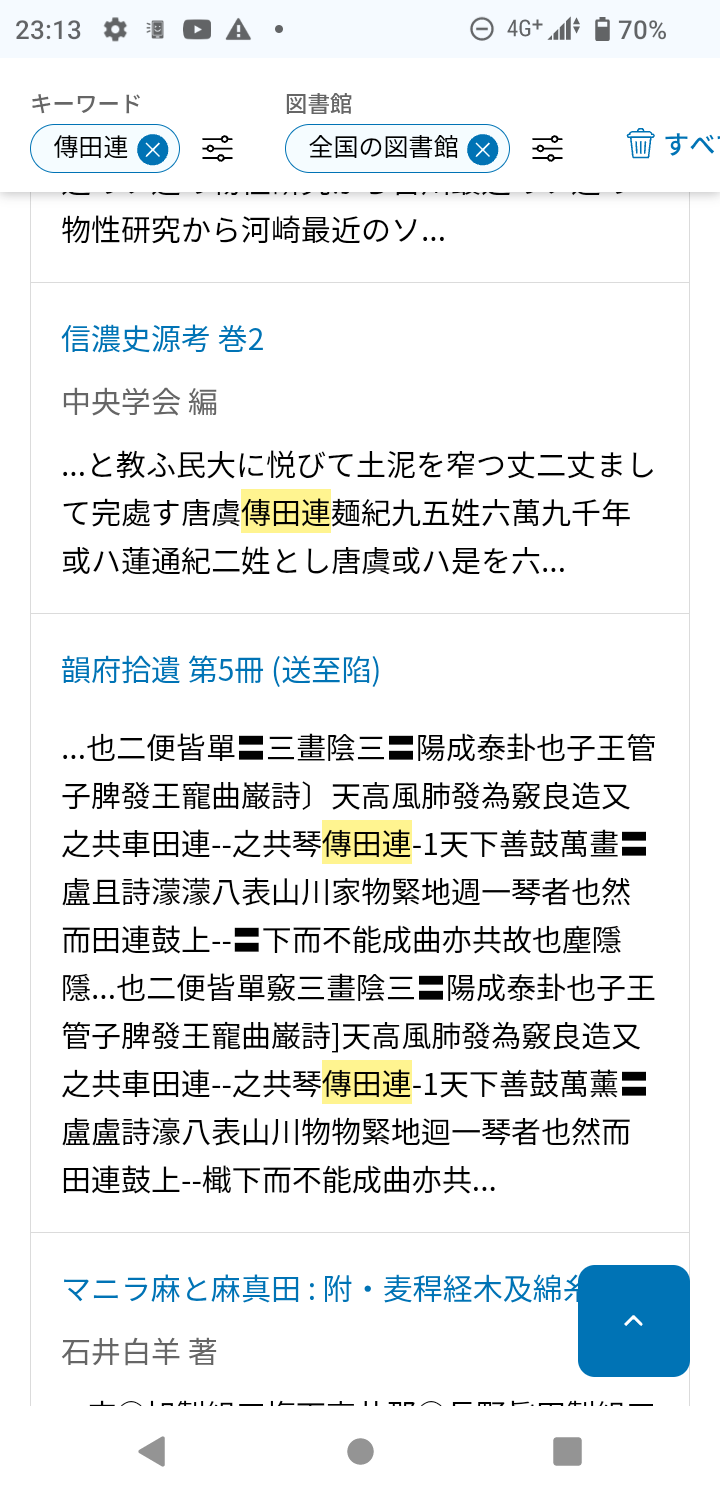Remove the 傳田連 keyword chip
720x1496 pixels.
click(x=152, y=150)
